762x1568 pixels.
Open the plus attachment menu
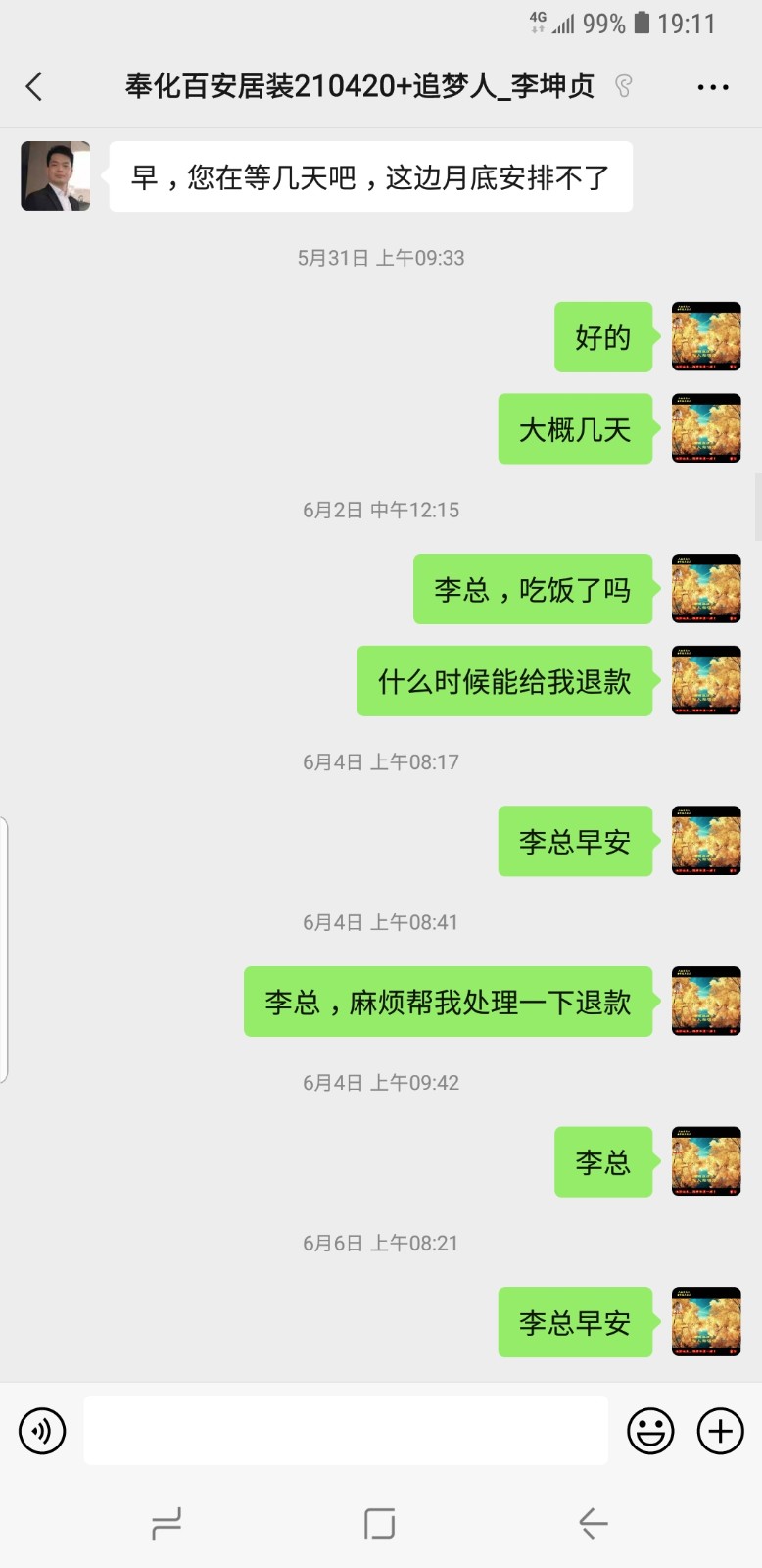pyautogui.click(x=720, y=1431)
